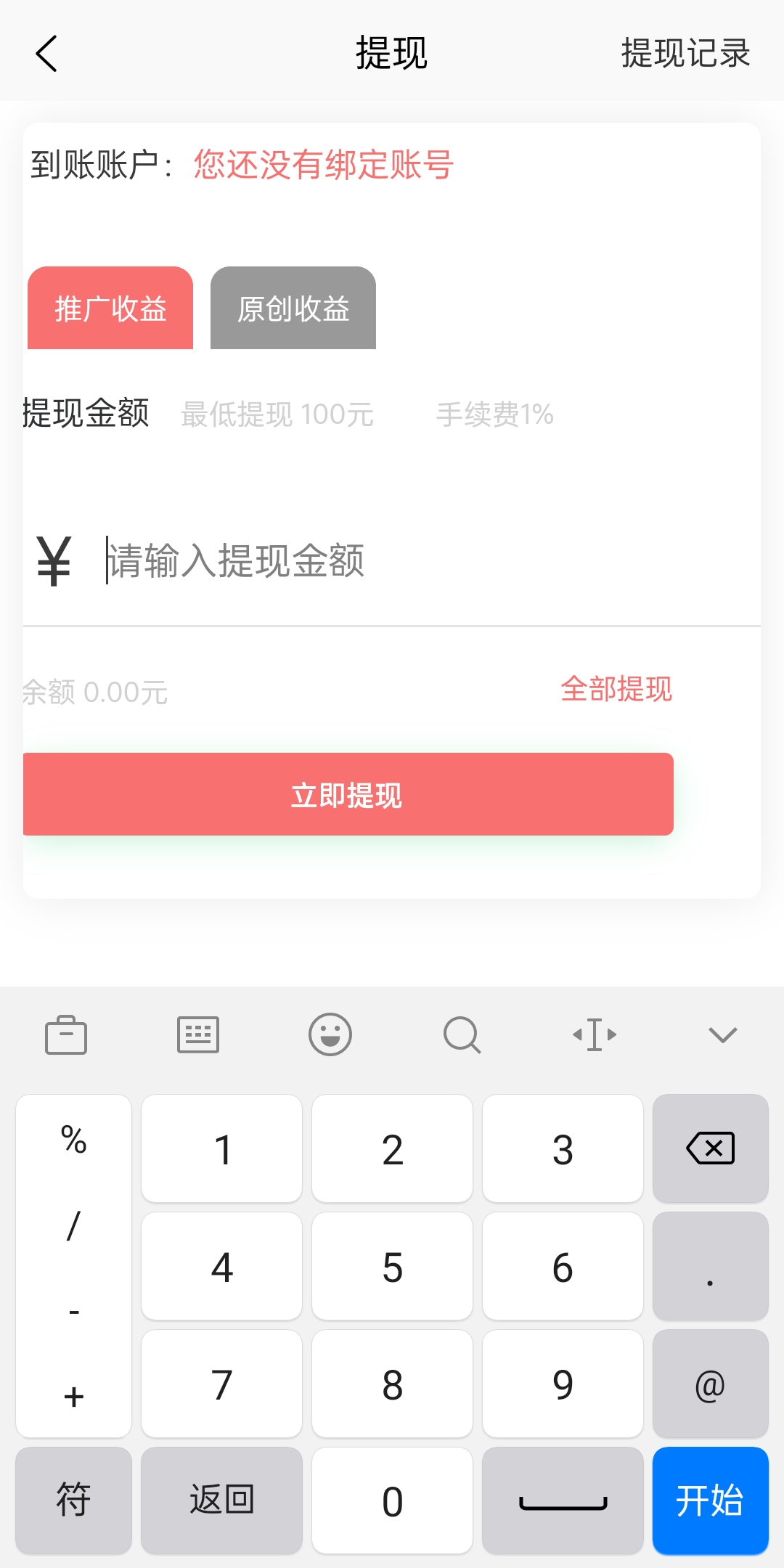Hide the keyboard with the down chevron
This screenshot has width=784, height=1568.
(723, 1034)
